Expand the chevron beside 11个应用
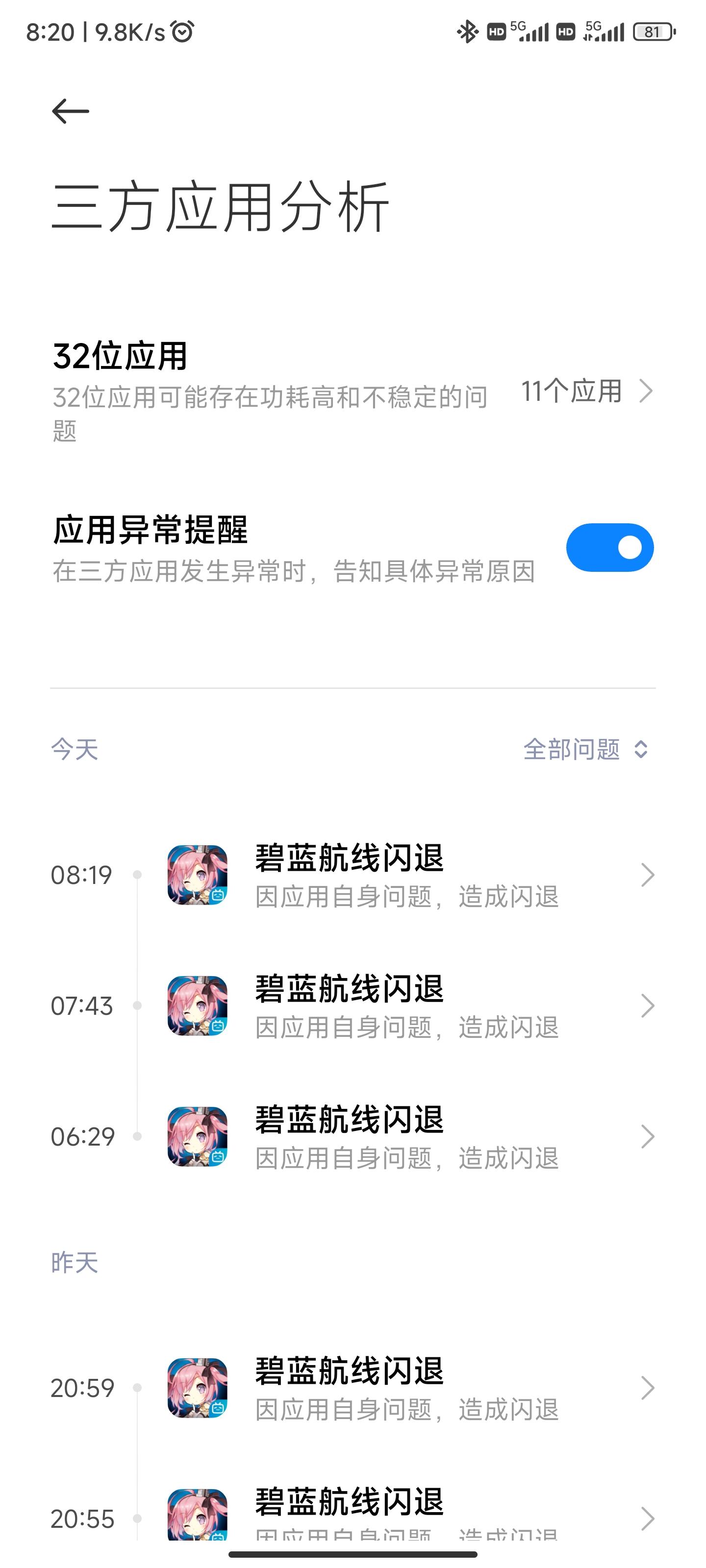The height and width of the screenshot is (1568, 706). [x=648, y=392]
